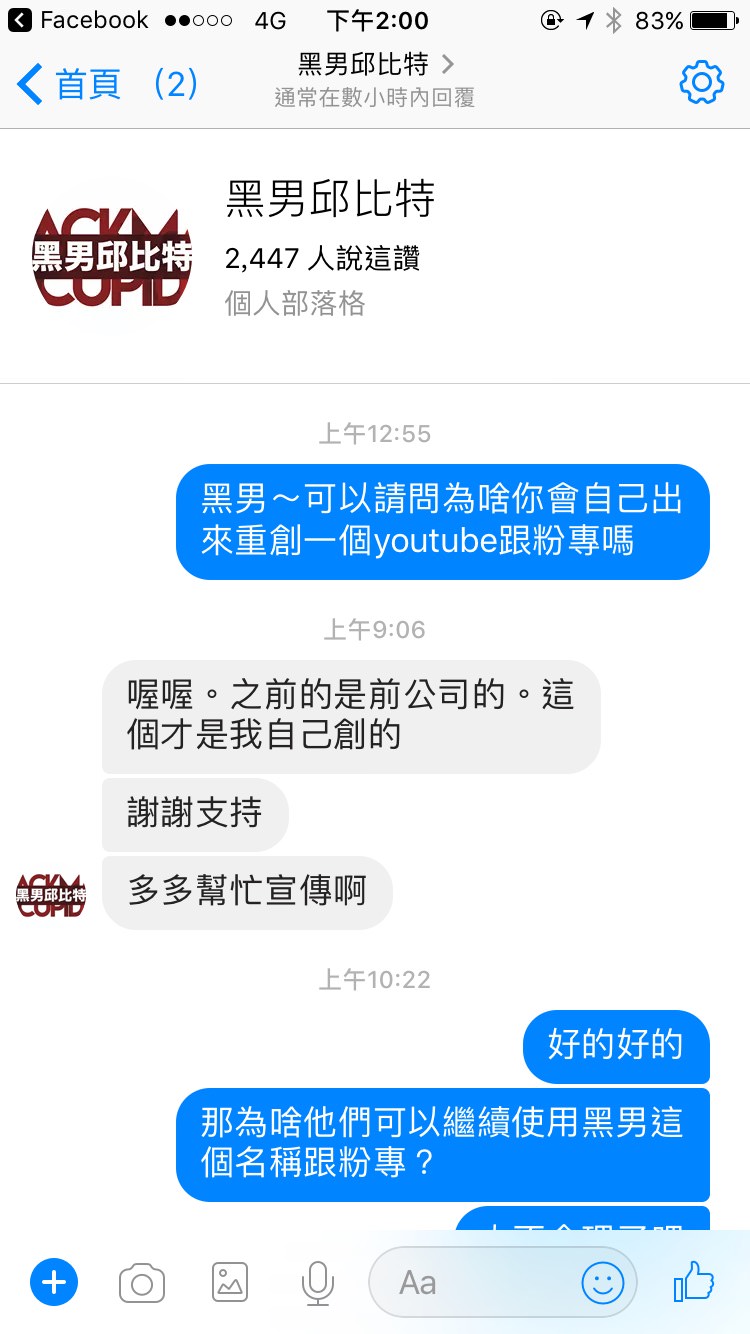Focus the Aa message text field
Viewport: 750px width, 1334px height.
coord(470,1282)
